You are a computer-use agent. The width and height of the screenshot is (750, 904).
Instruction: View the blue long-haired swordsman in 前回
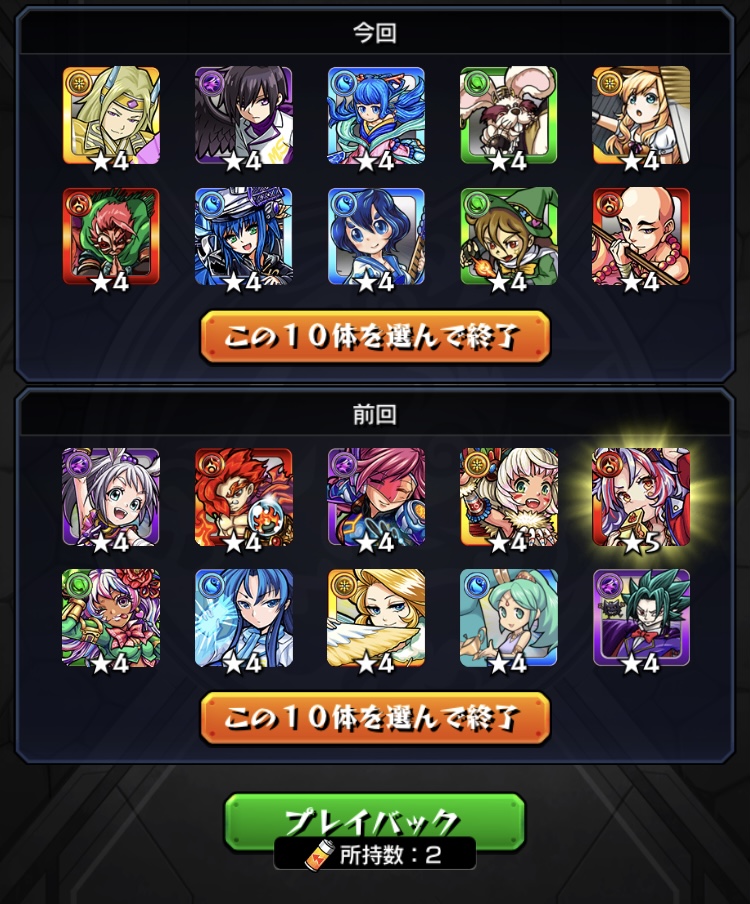click(x=243, y=618)
